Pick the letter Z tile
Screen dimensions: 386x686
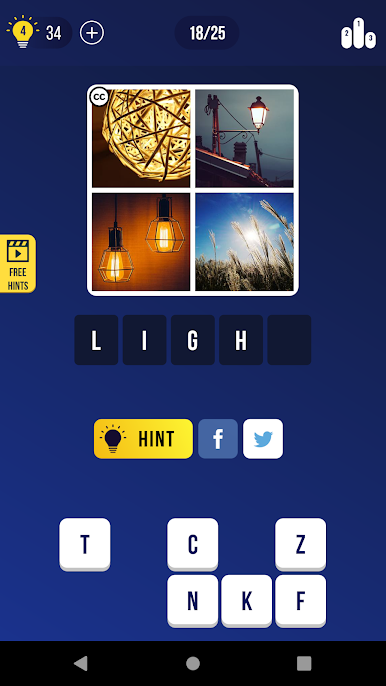click(301, 544)
